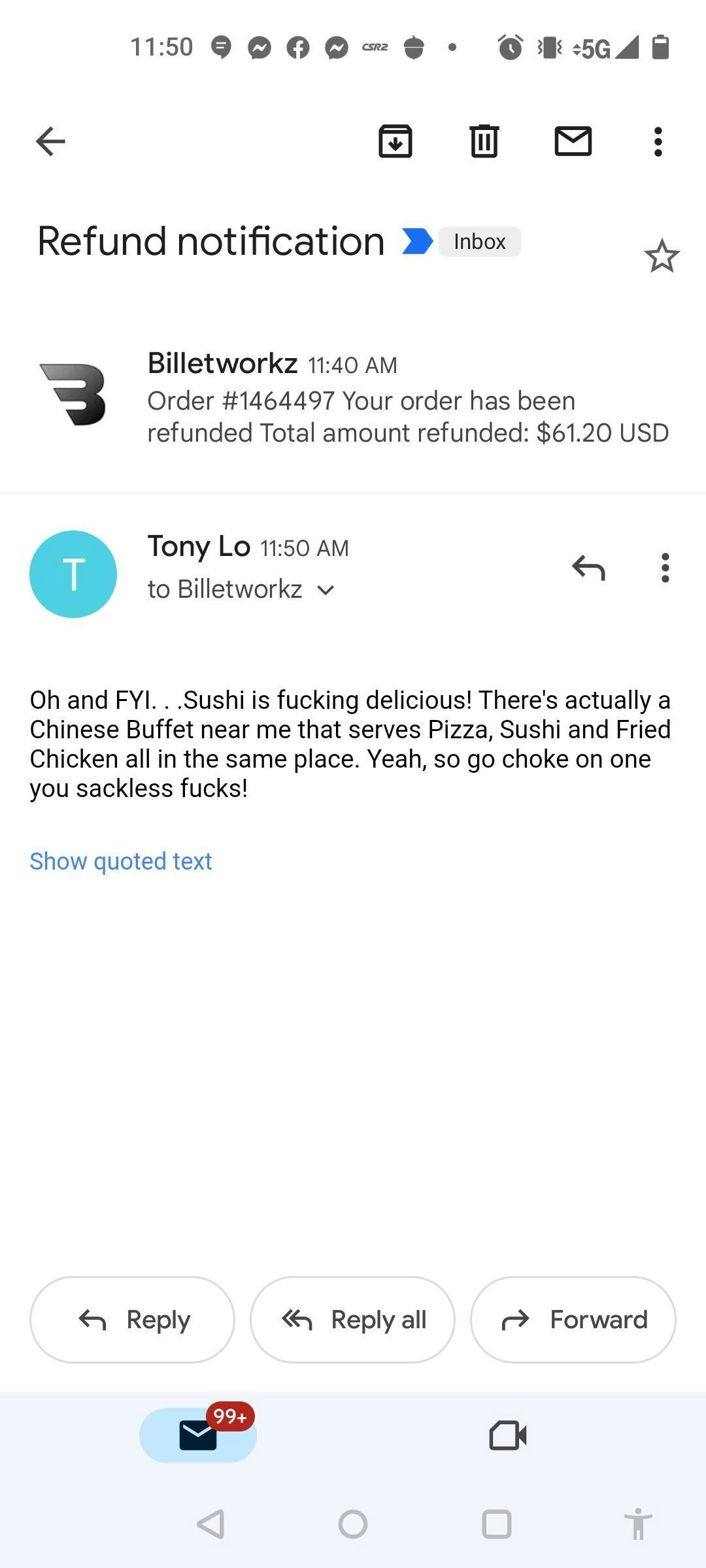706x1568 pixels.
Task: Choose Reply all
Action: pyautogui.click(x=352, y=1319)
